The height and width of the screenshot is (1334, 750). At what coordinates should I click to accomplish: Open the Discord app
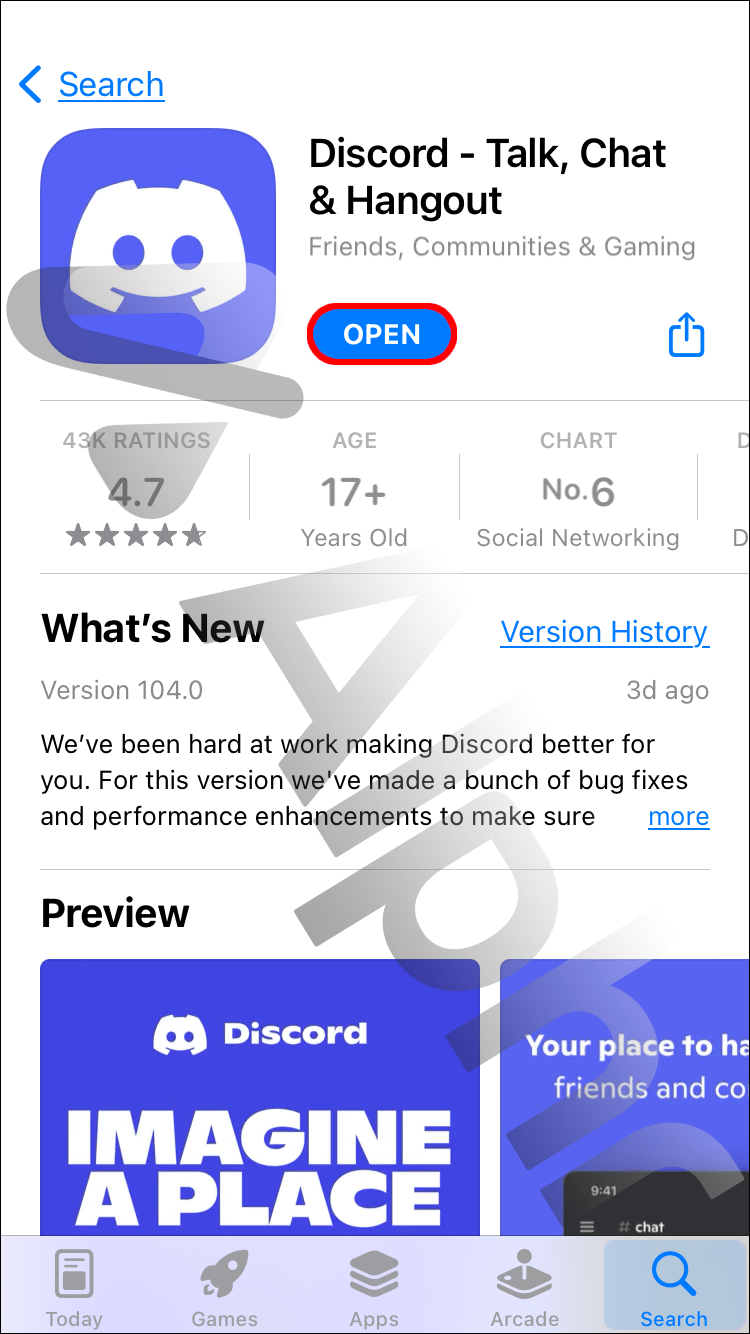pos(382,335)
